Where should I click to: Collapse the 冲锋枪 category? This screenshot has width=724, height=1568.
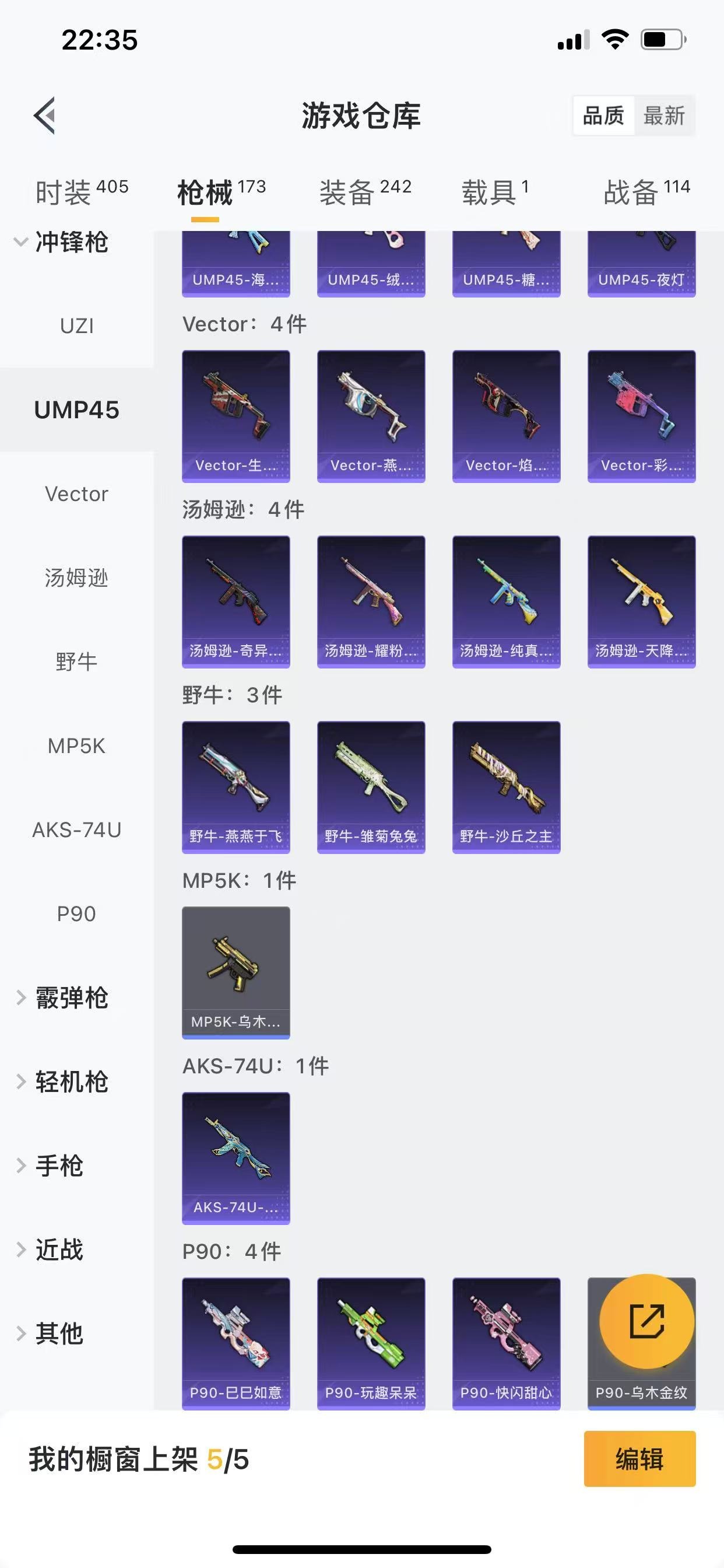(61, 242)
